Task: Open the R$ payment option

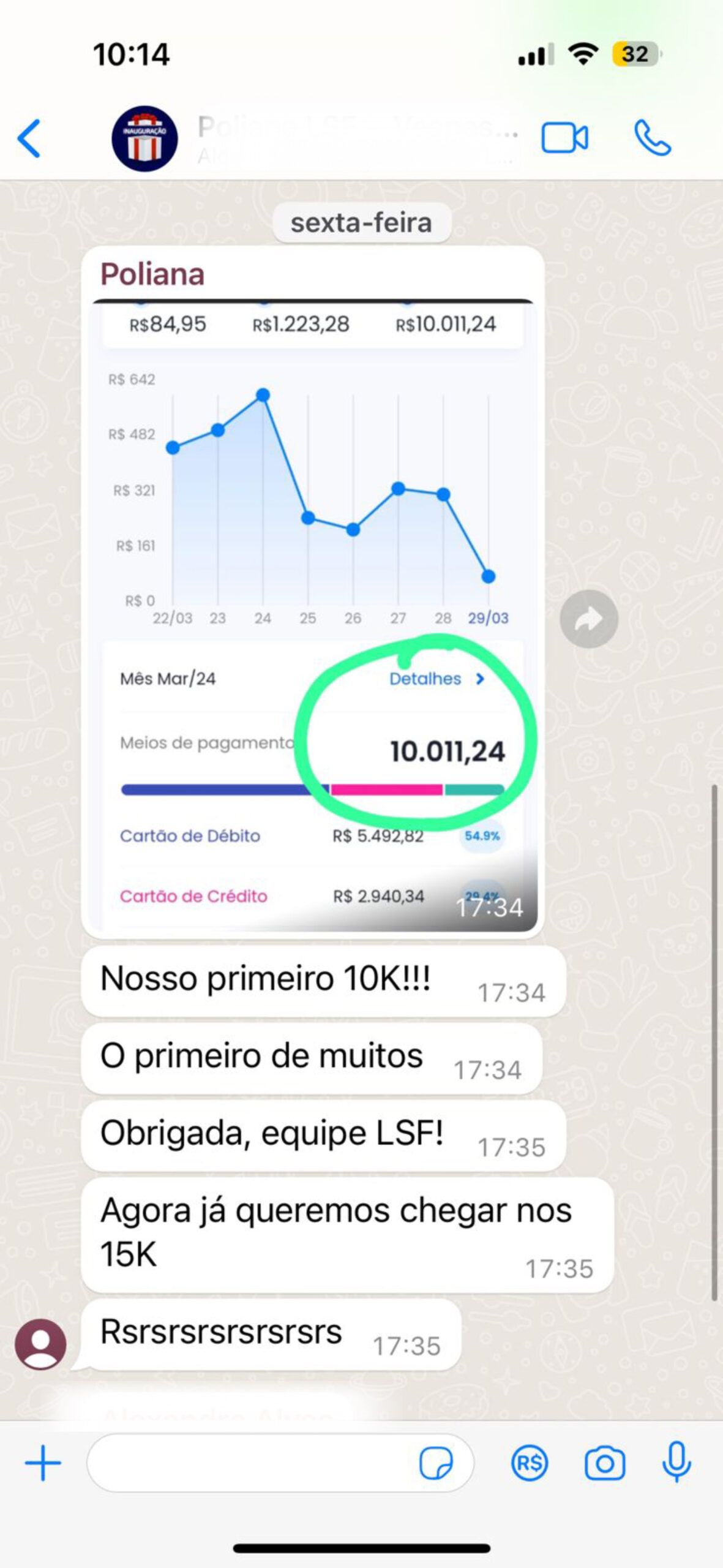Action: point(530,1463)
